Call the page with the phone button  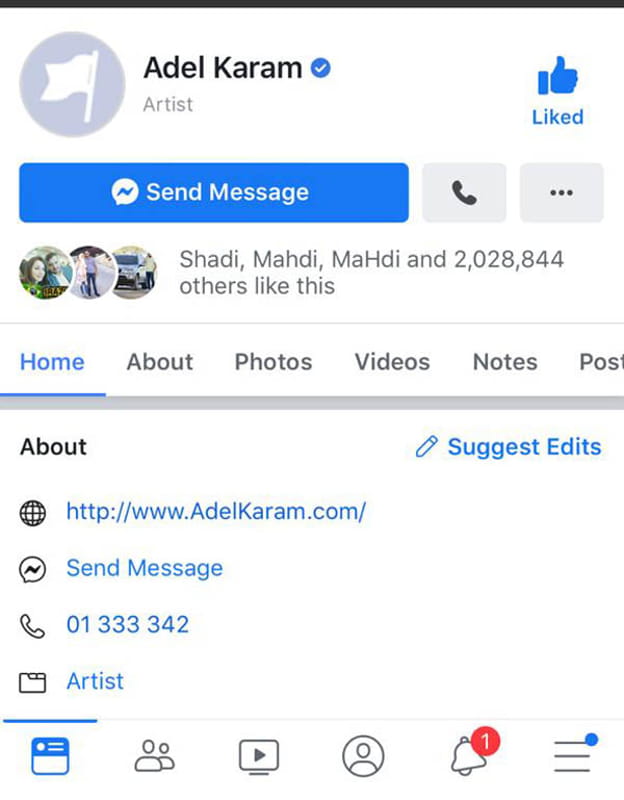coord(464,192)
